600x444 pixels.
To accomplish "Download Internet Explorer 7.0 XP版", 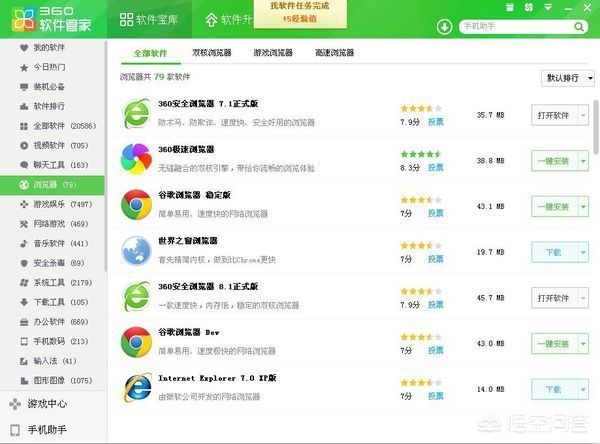I will (x=553, y=388).
